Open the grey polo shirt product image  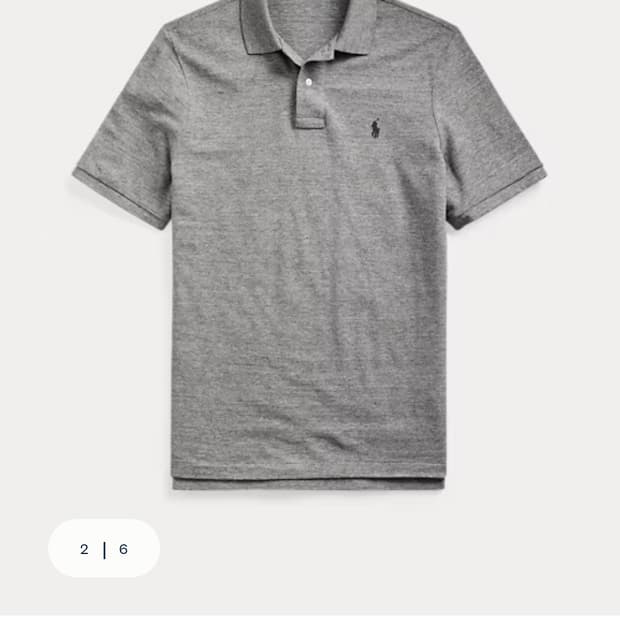point(310,245)
